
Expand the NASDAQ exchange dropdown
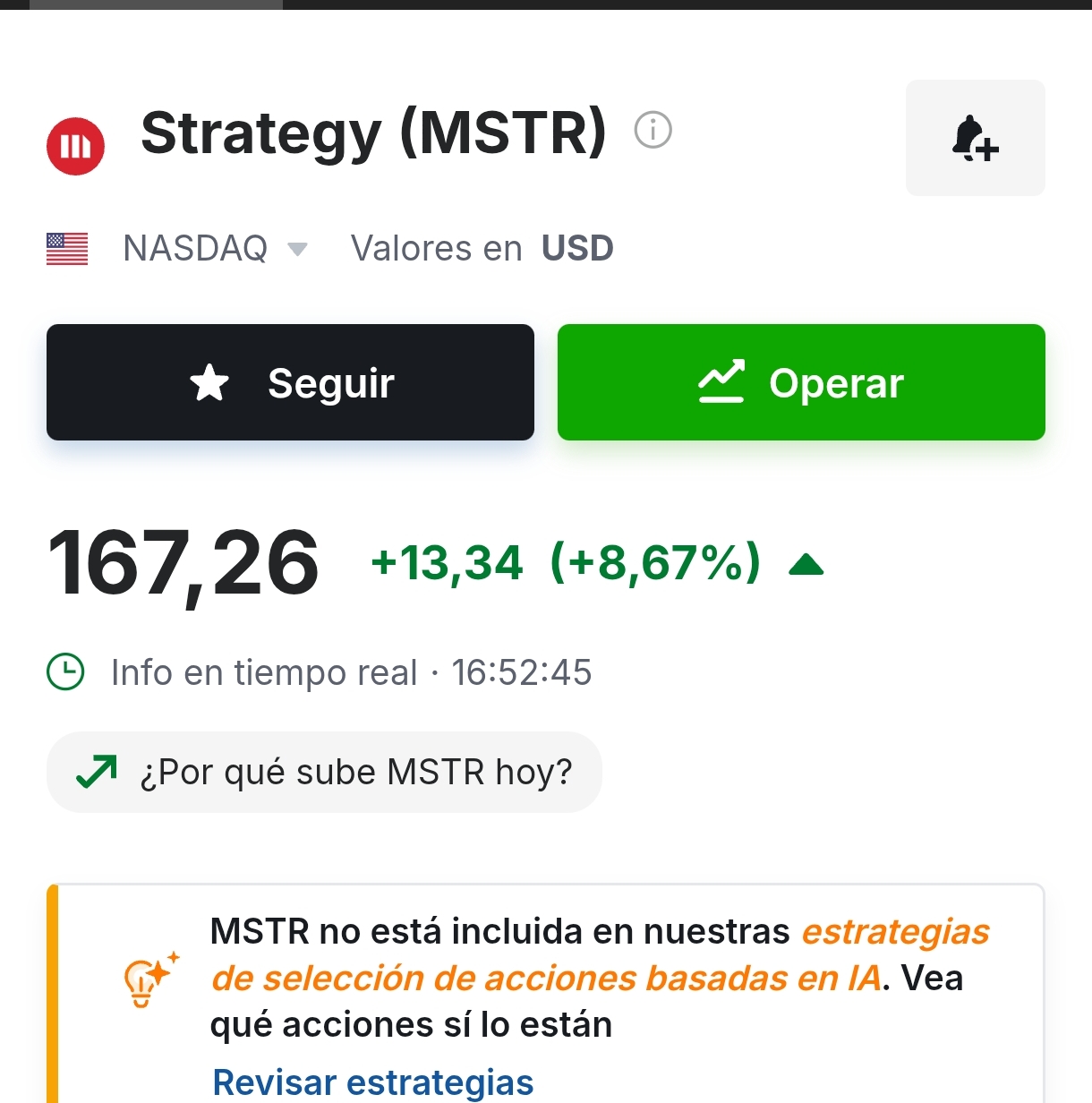click(215, 248)
